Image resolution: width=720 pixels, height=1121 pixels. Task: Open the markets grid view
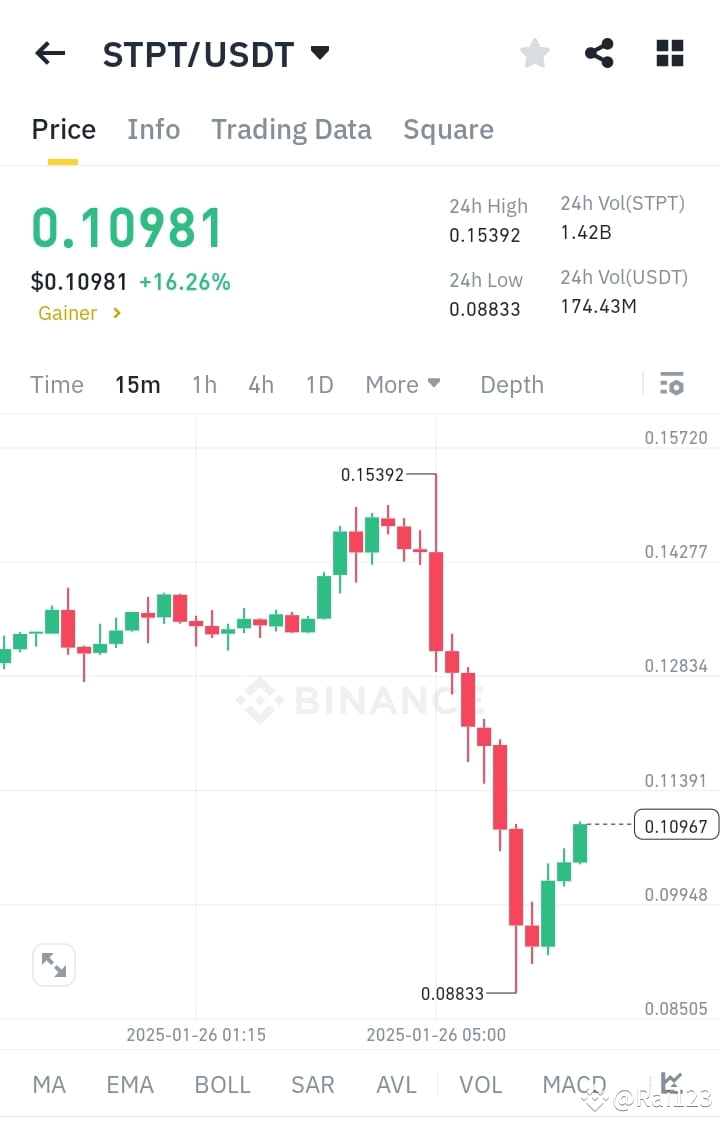pos(668,53)
